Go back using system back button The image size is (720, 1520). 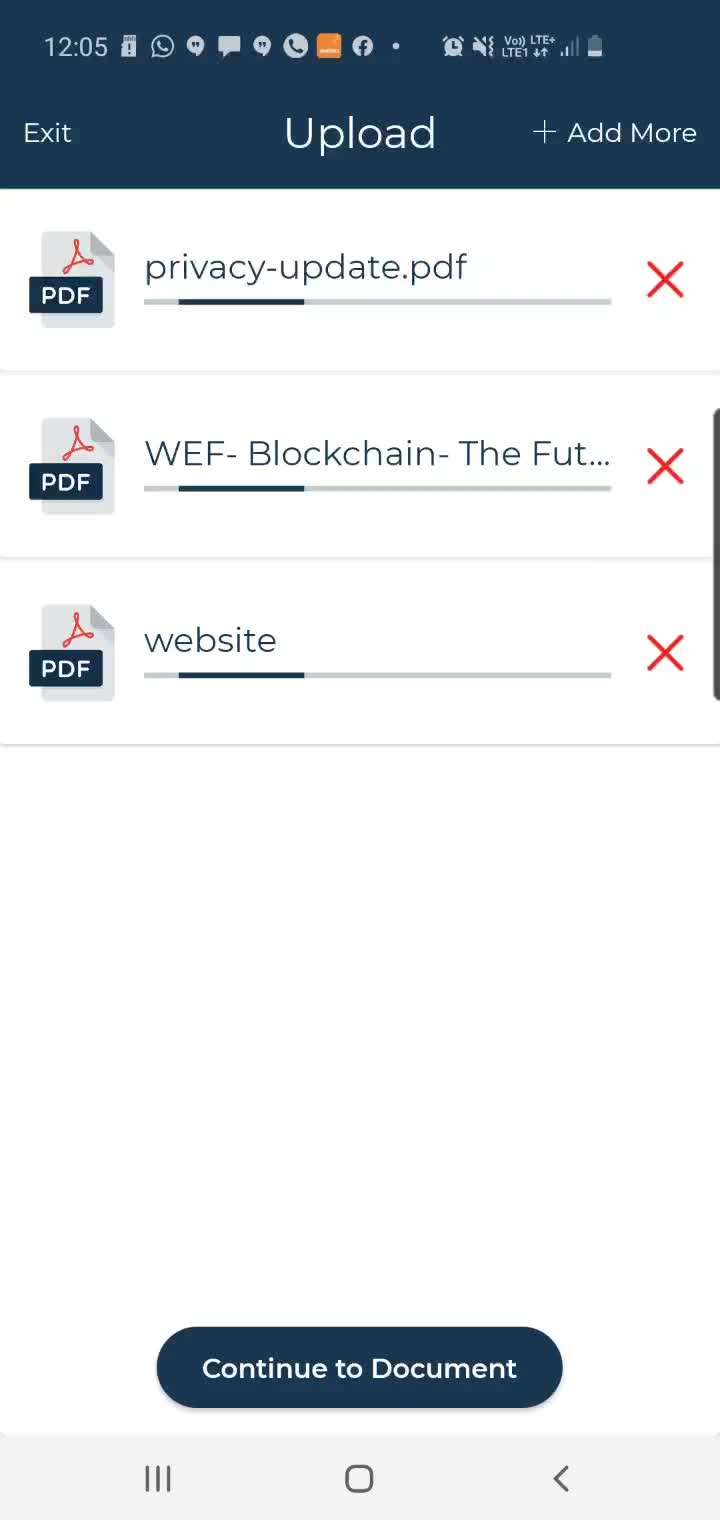(x=561, y=1479)
